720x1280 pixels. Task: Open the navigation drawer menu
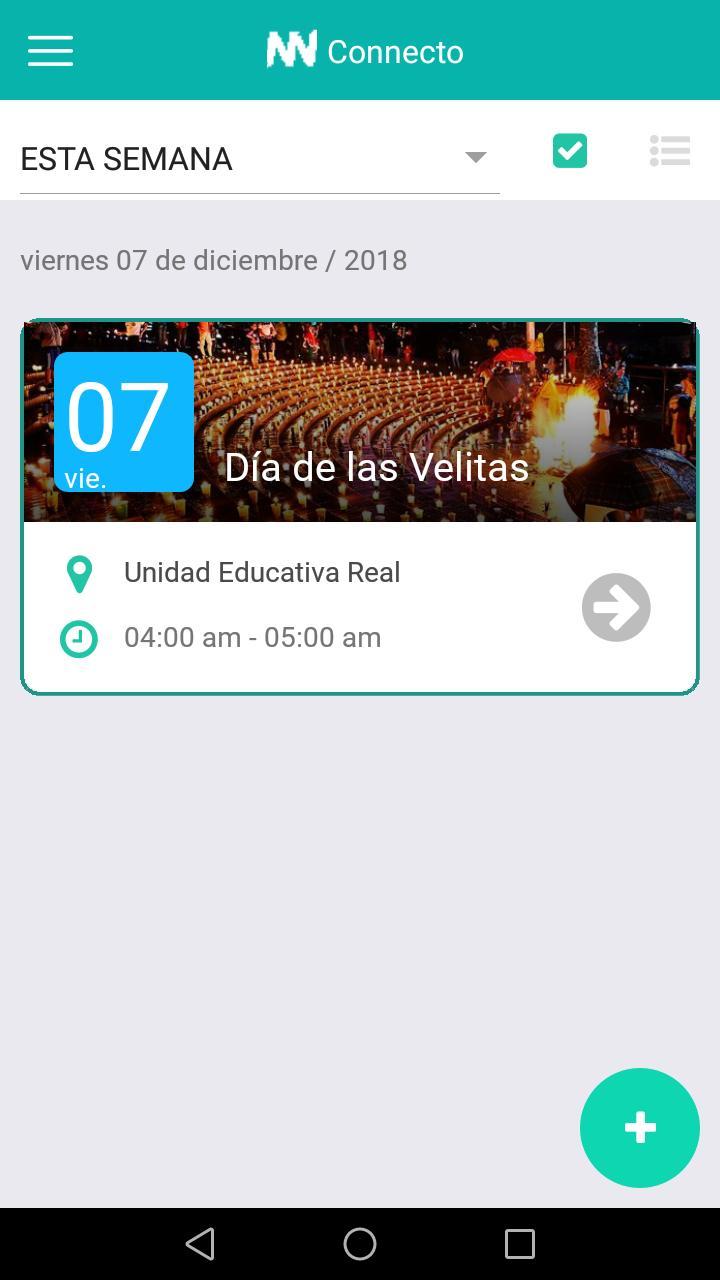pyautogui.click(x=50, y=50)
